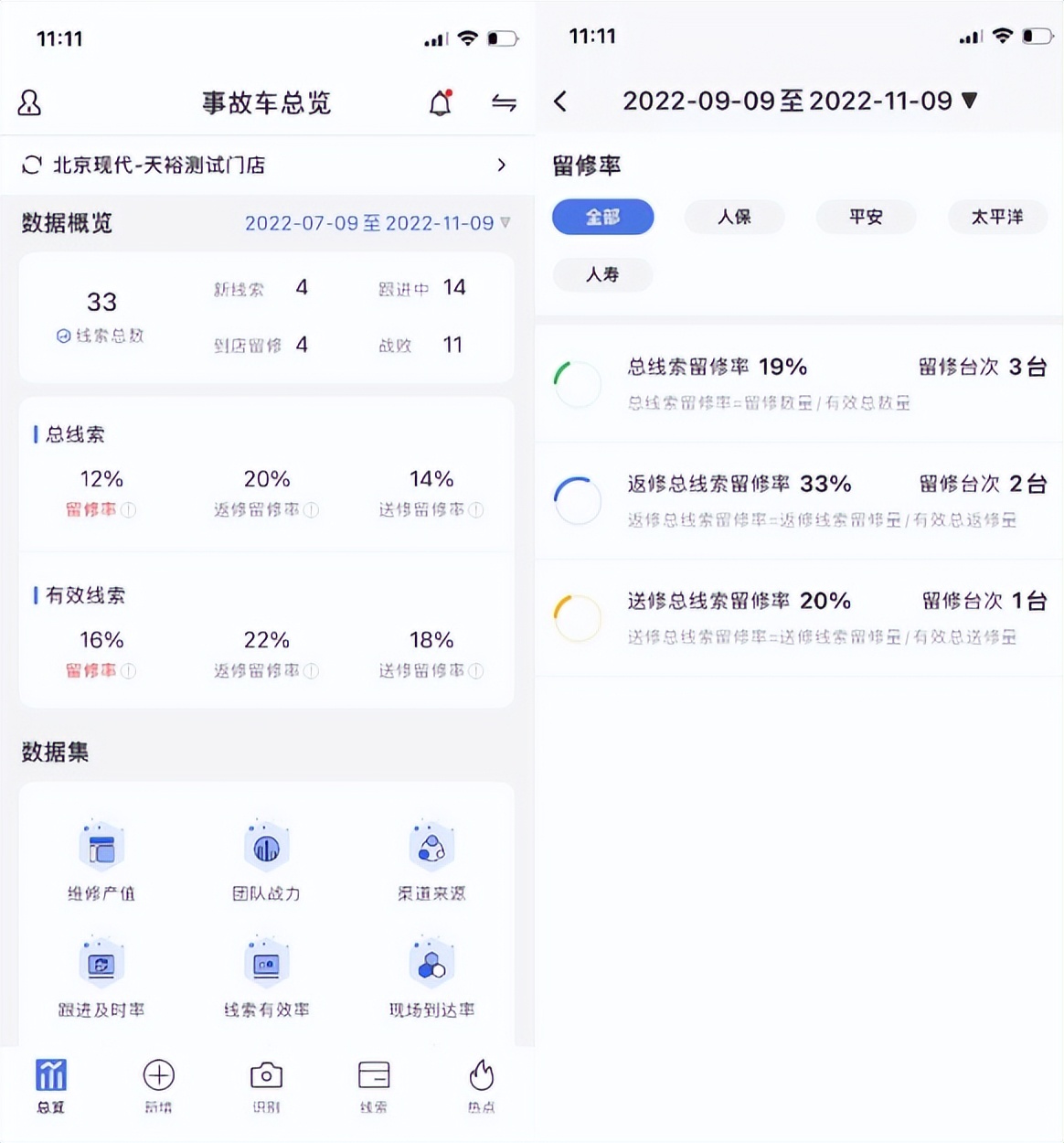Select the 人保 insurance filter
Image resolution: width=1064 pixels, height=1143 pixels.
point(734,217)
